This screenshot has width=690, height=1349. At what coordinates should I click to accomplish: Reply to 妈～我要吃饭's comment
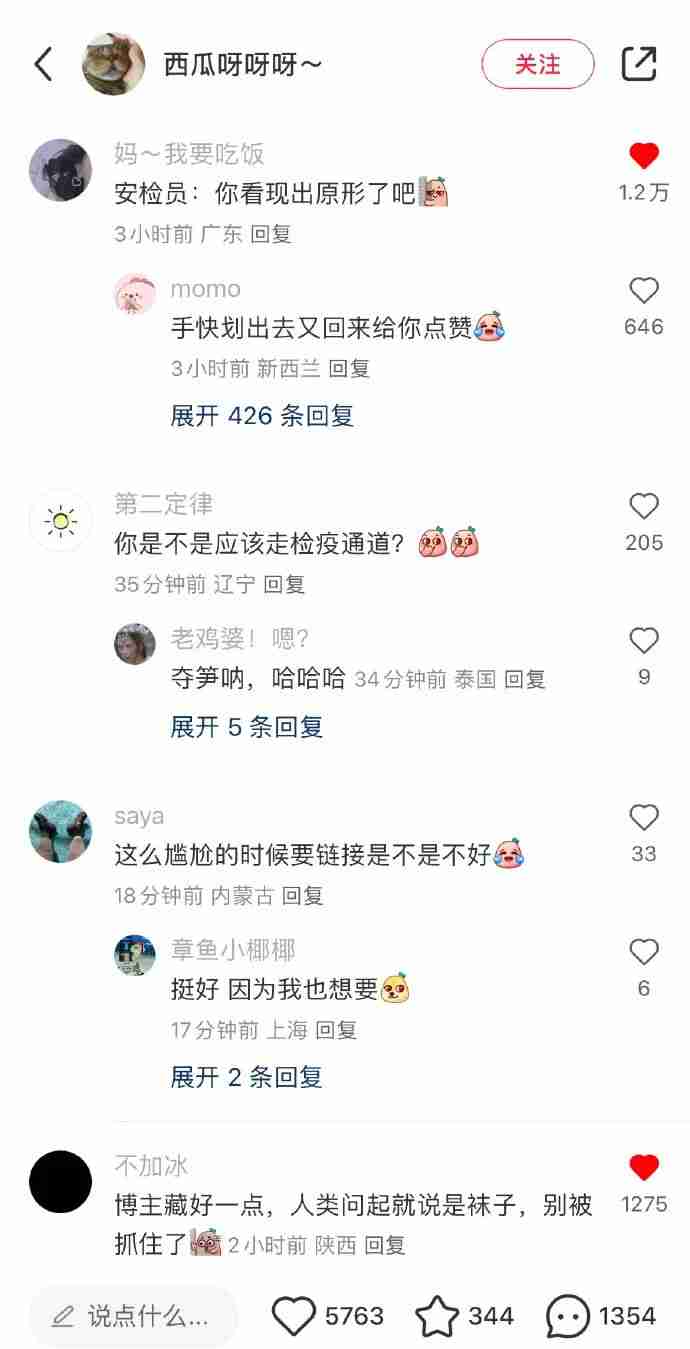tap(270, 234)
